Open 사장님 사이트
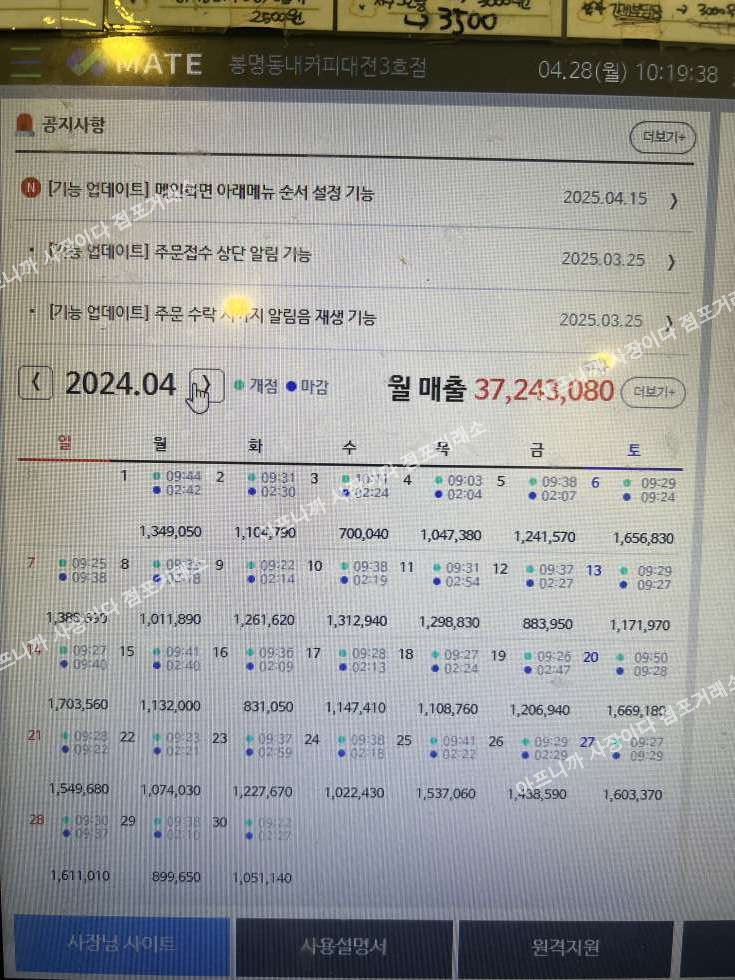 click(x=122, y=945)
